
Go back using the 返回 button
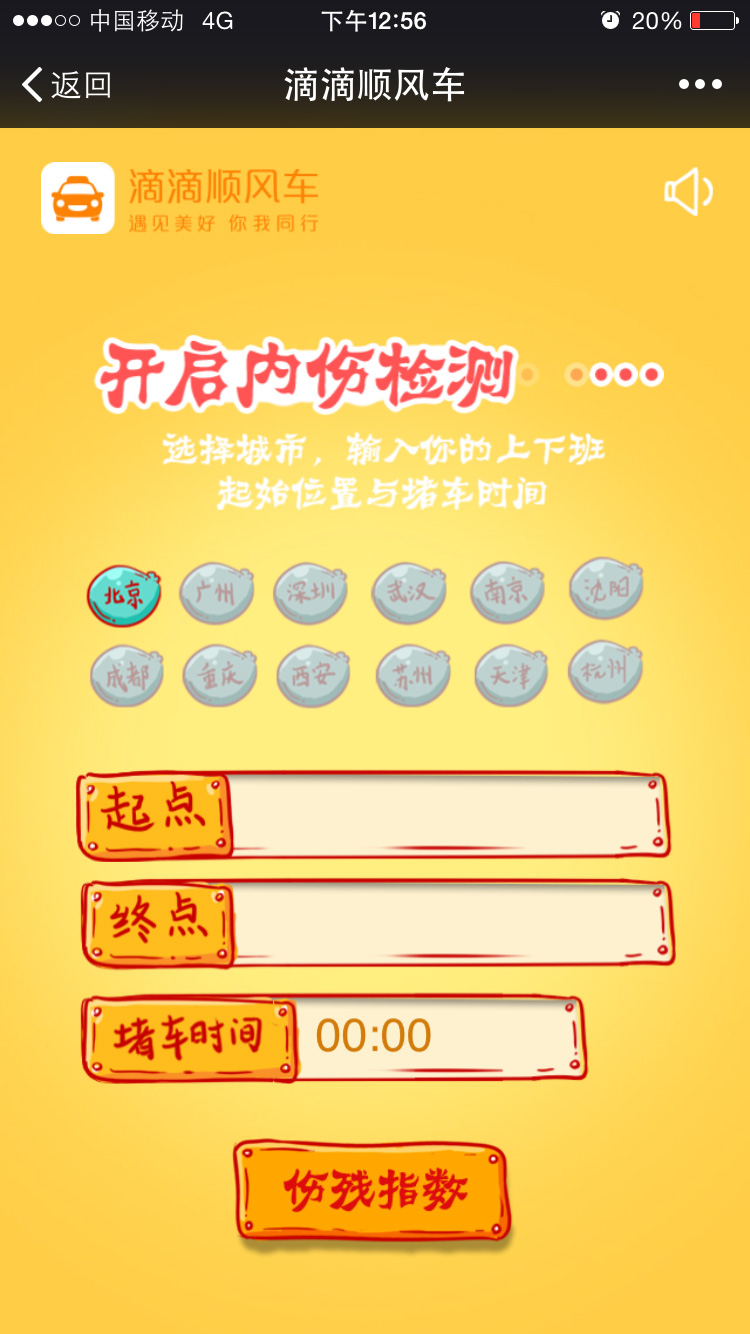(66, 85)
